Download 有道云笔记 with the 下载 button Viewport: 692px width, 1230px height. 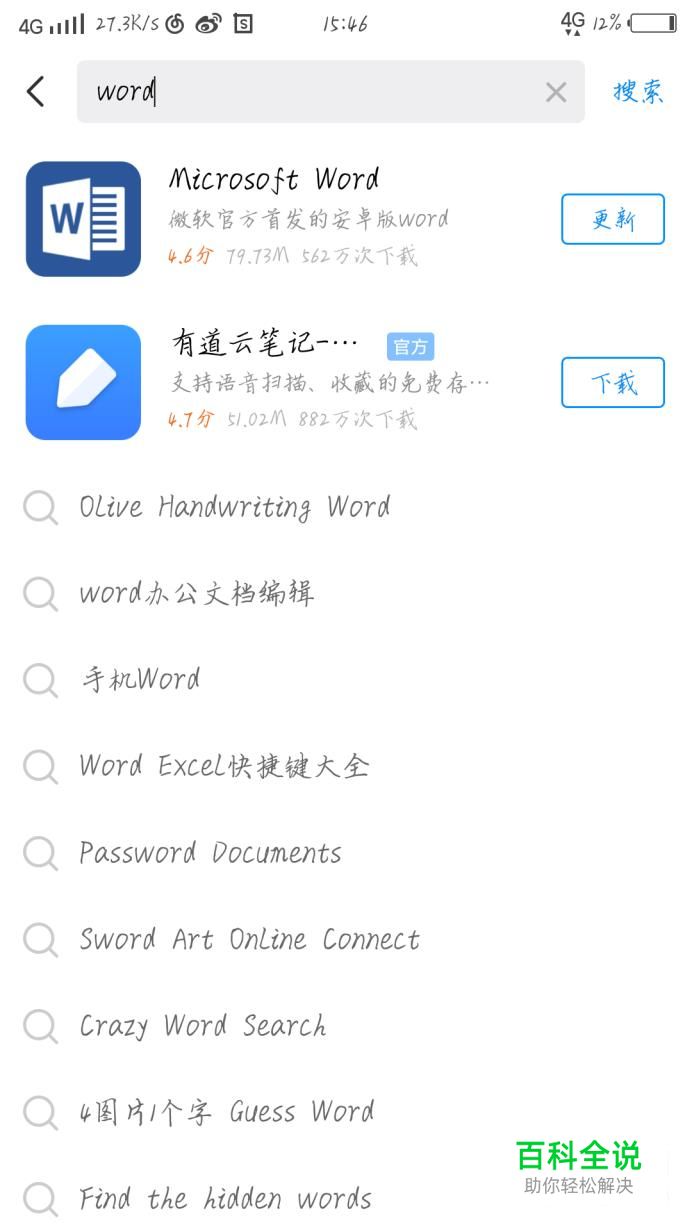pyautogui.click(x=612, y=383)
